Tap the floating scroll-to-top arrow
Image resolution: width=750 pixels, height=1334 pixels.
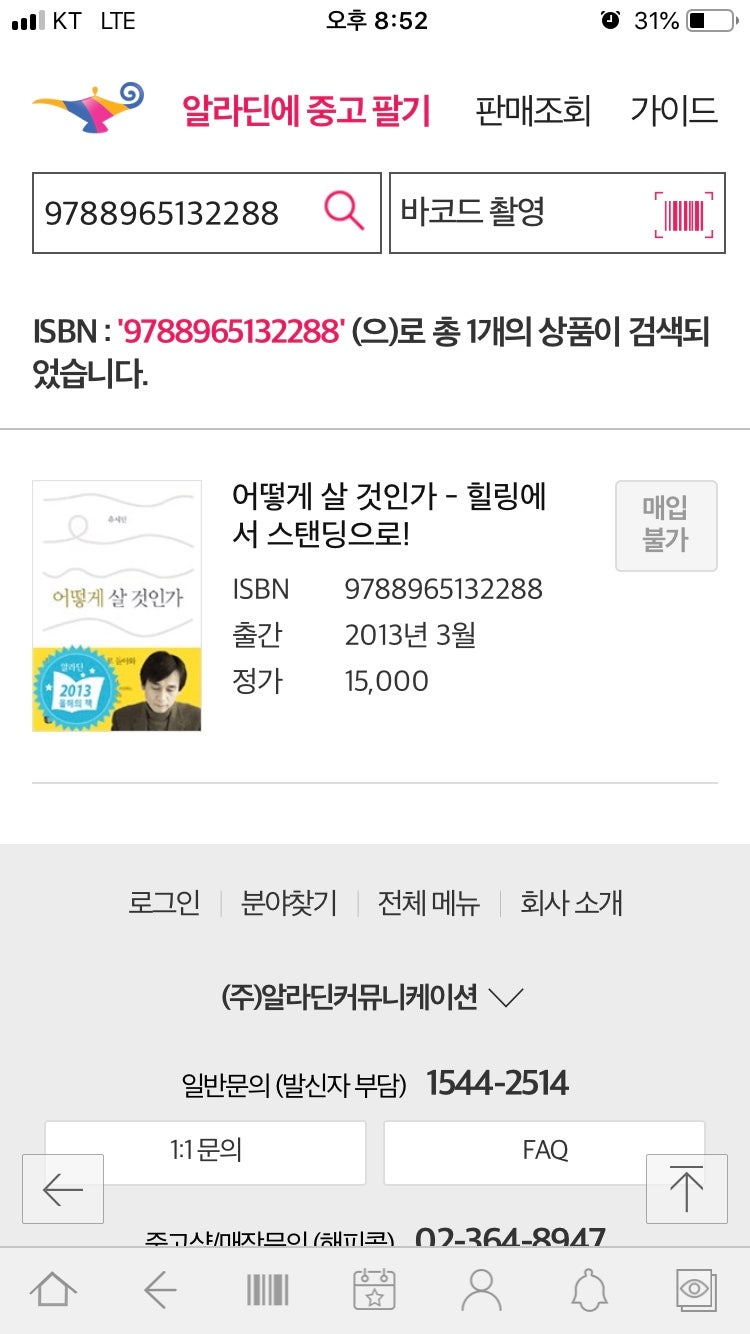point(686,1189)
